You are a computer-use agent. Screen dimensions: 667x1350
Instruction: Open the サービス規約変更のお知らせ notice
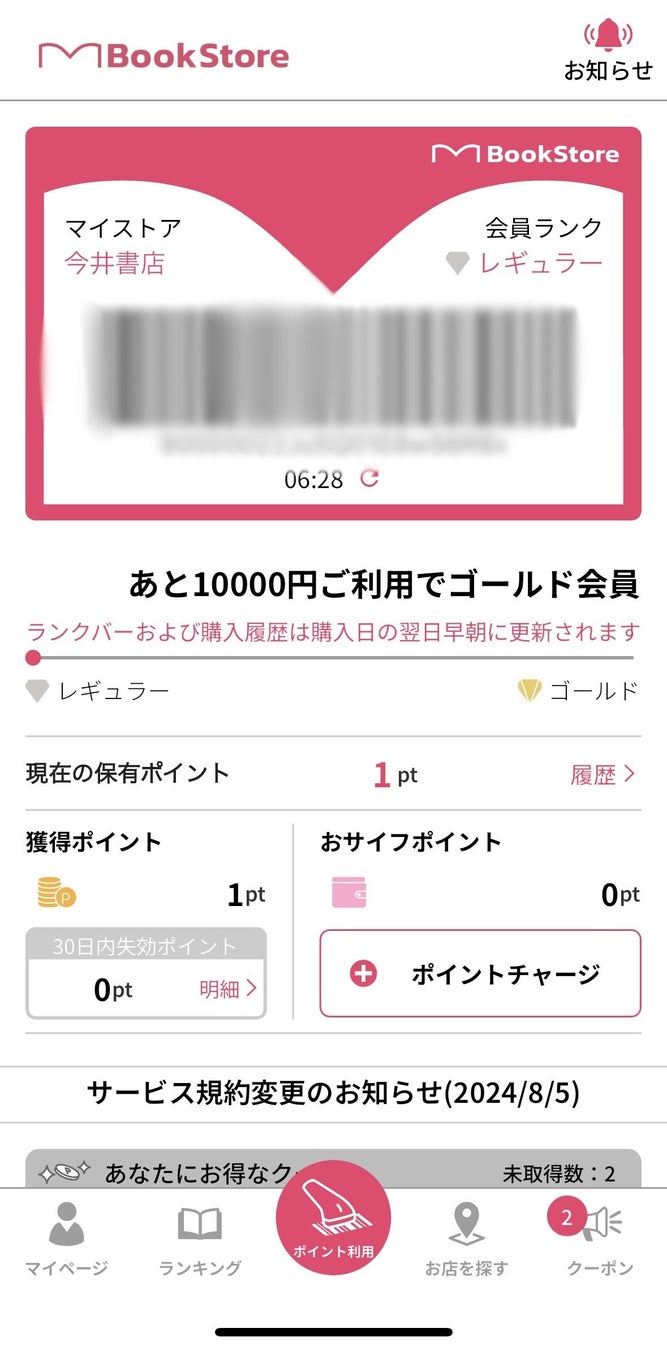[x=333, y=1093]
